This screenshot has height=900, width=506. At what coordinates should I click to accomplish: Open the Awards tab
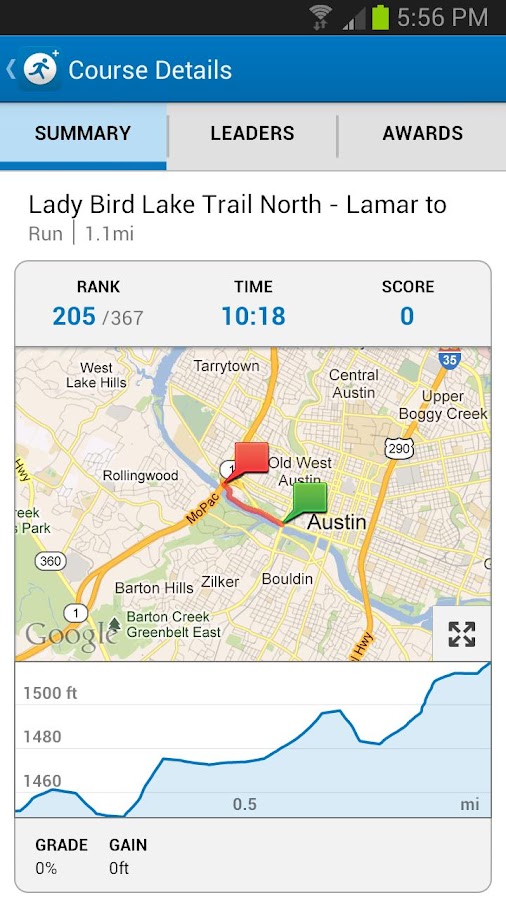click(x=422, y=133)
